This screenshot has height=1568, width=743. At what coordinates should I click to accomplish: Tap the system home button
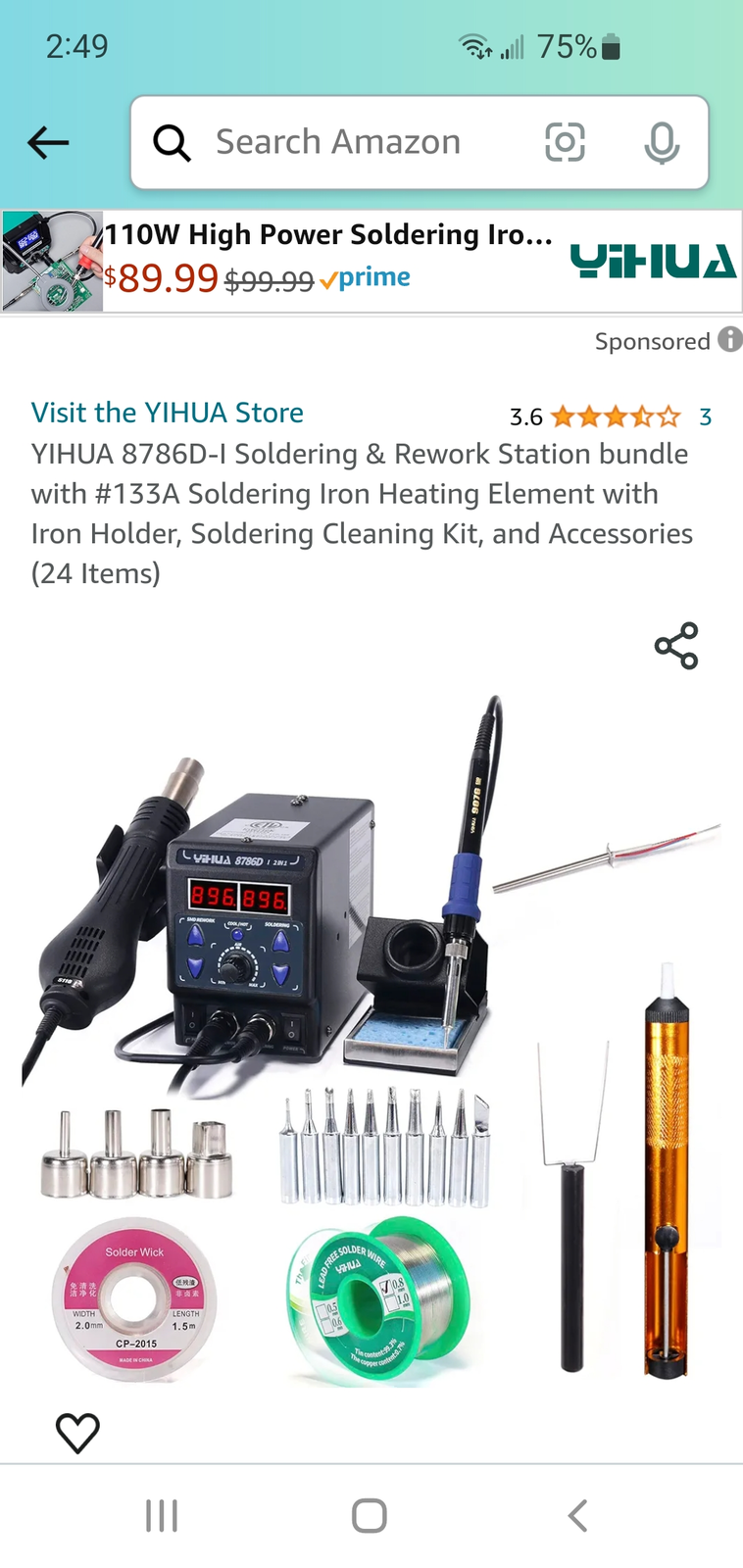click(370, 1515)
